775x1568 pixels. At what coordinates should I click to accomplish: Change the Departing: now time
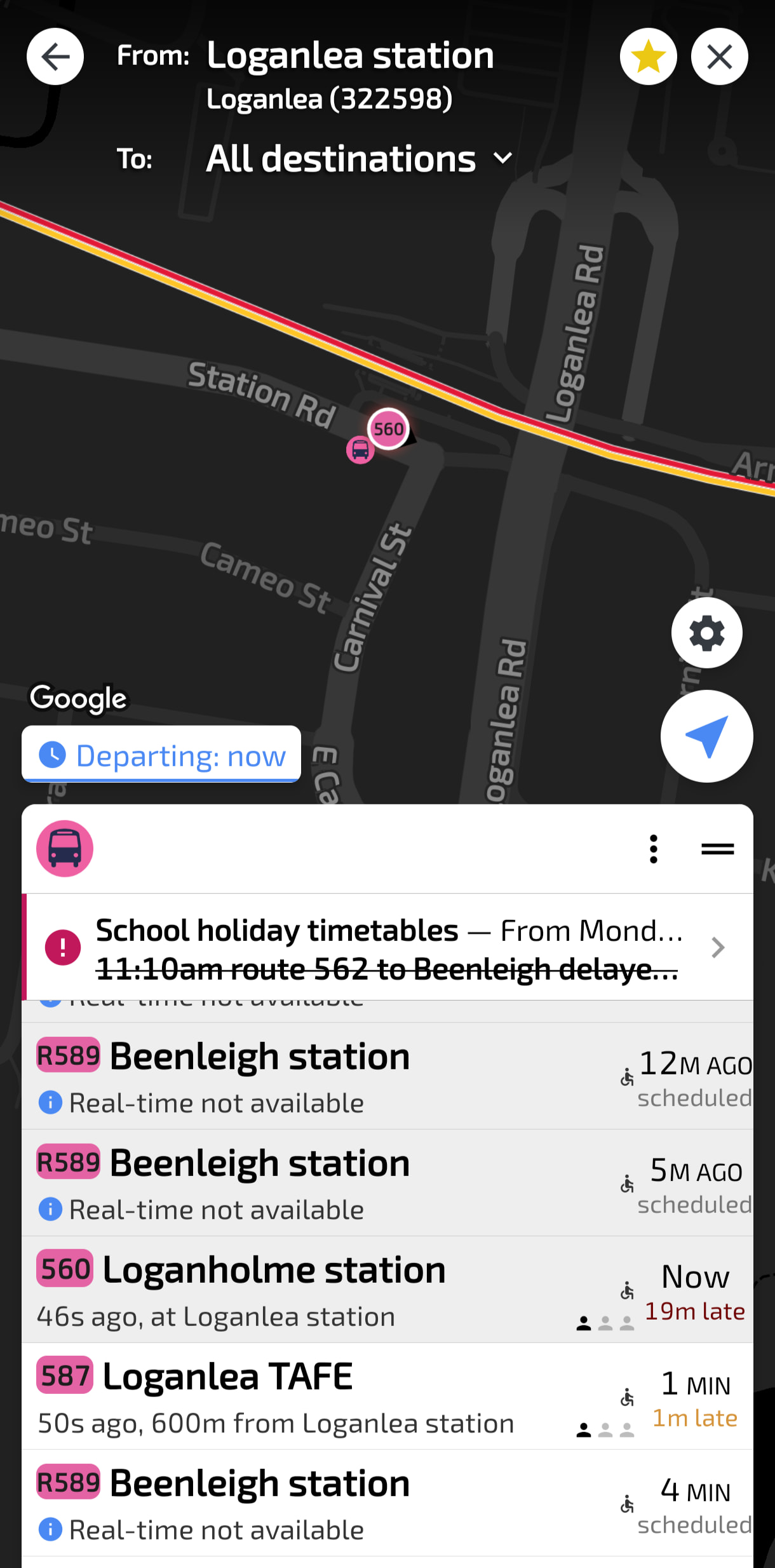point(161,754)
